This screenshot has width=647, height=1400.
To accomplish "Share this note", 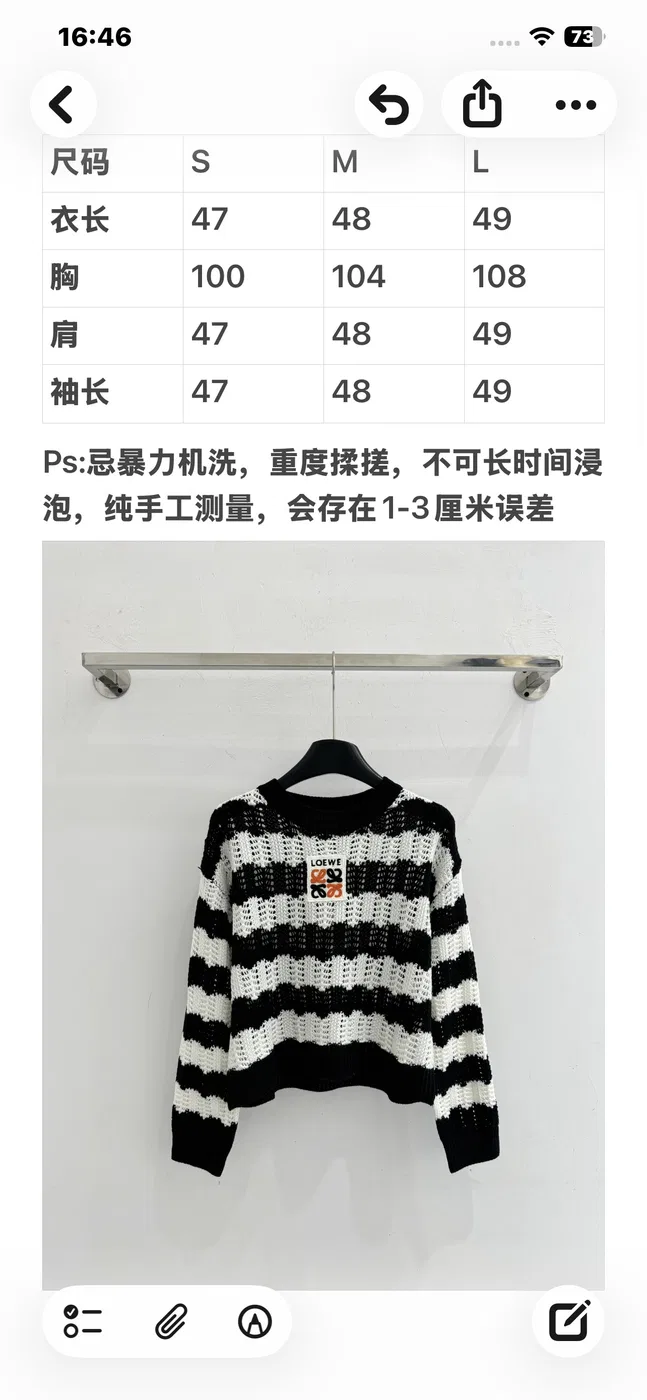I will pos(481,104).
